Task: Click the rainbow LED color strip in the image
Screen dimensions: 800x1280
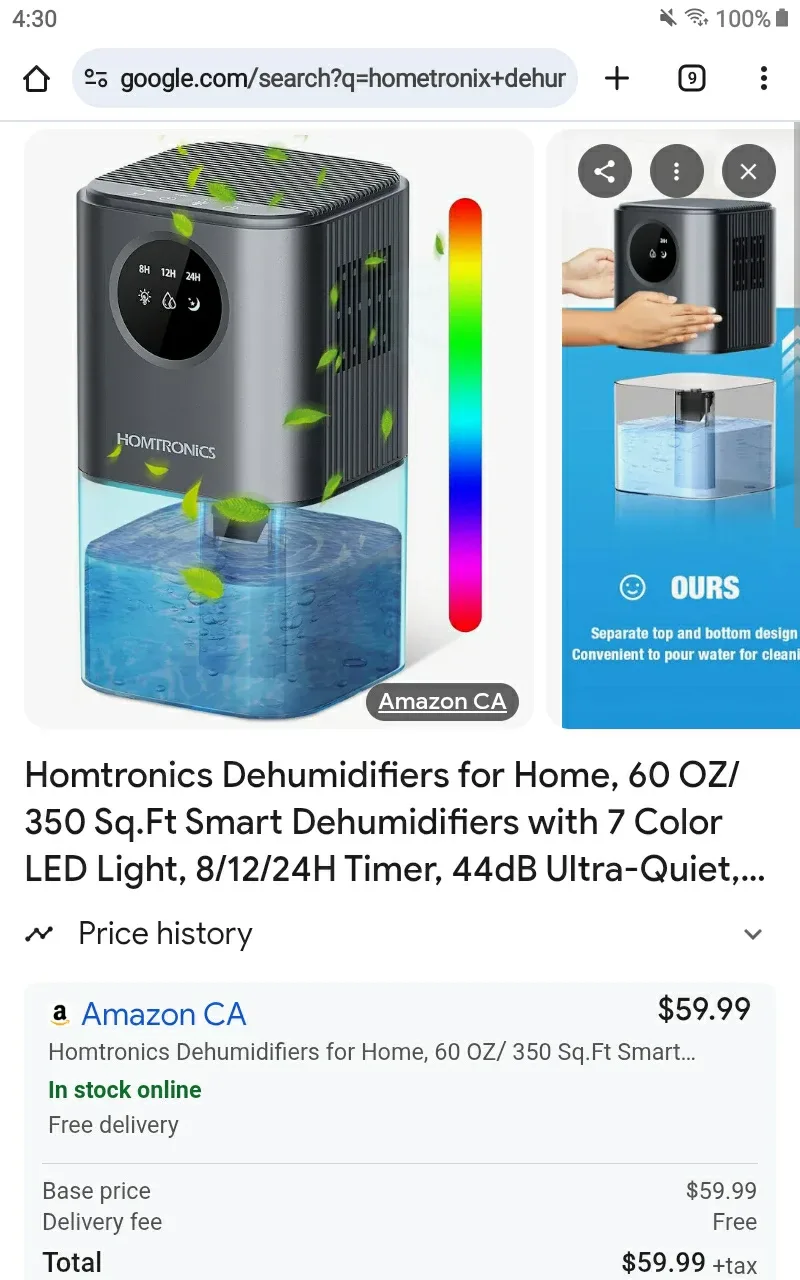Action: click(x=464, y=415)
